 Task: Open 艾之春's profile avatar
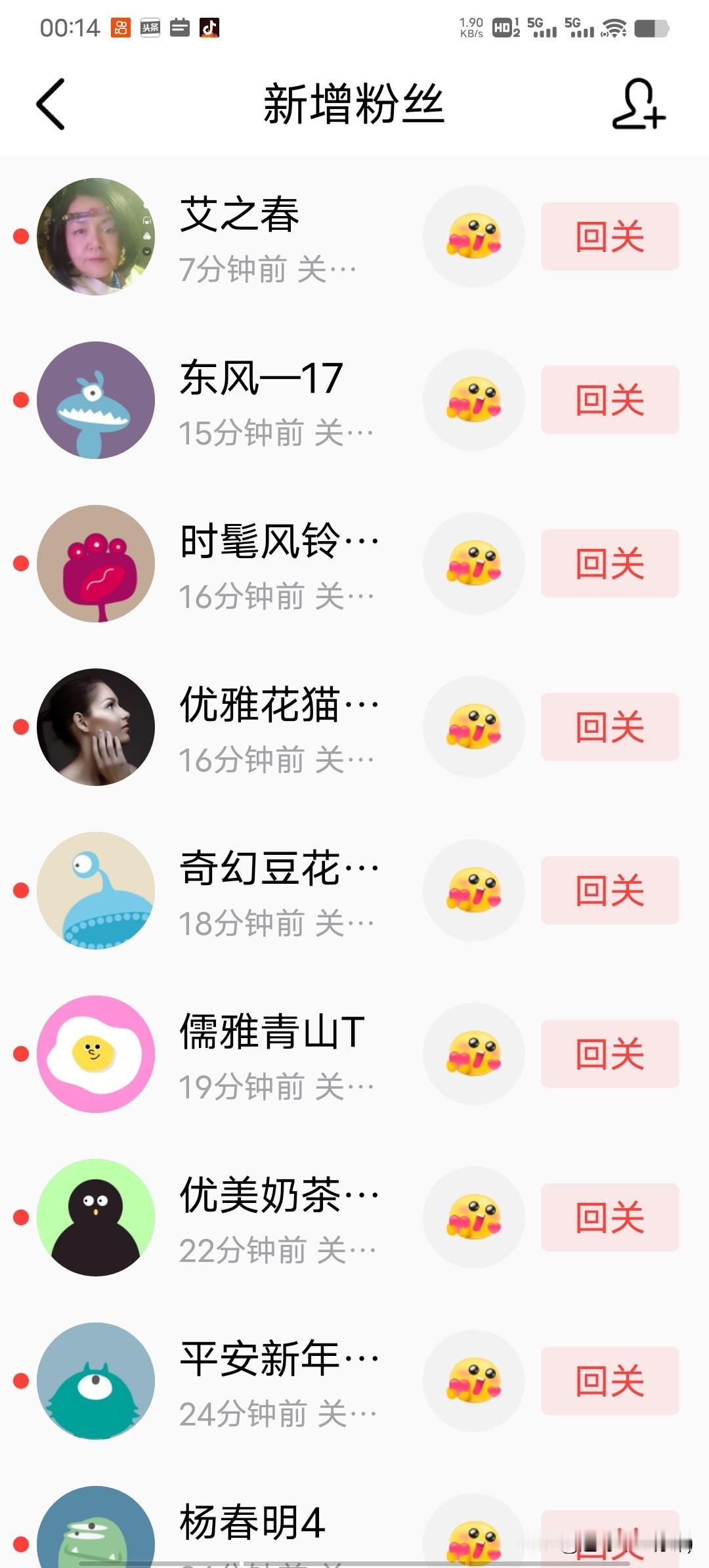[96, 236]
